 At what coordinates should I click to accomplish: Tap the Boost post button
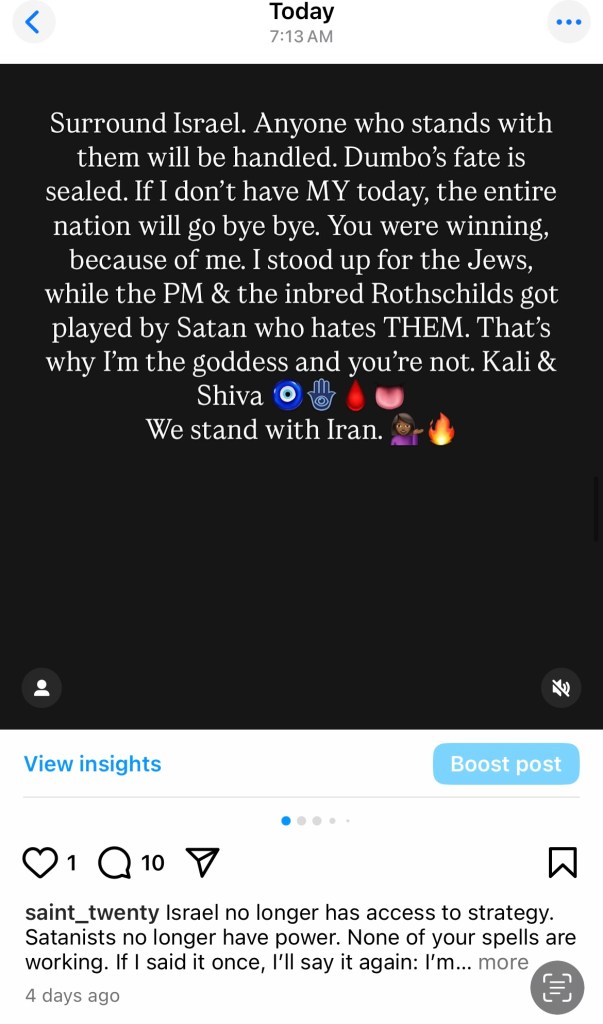point(506,764)
